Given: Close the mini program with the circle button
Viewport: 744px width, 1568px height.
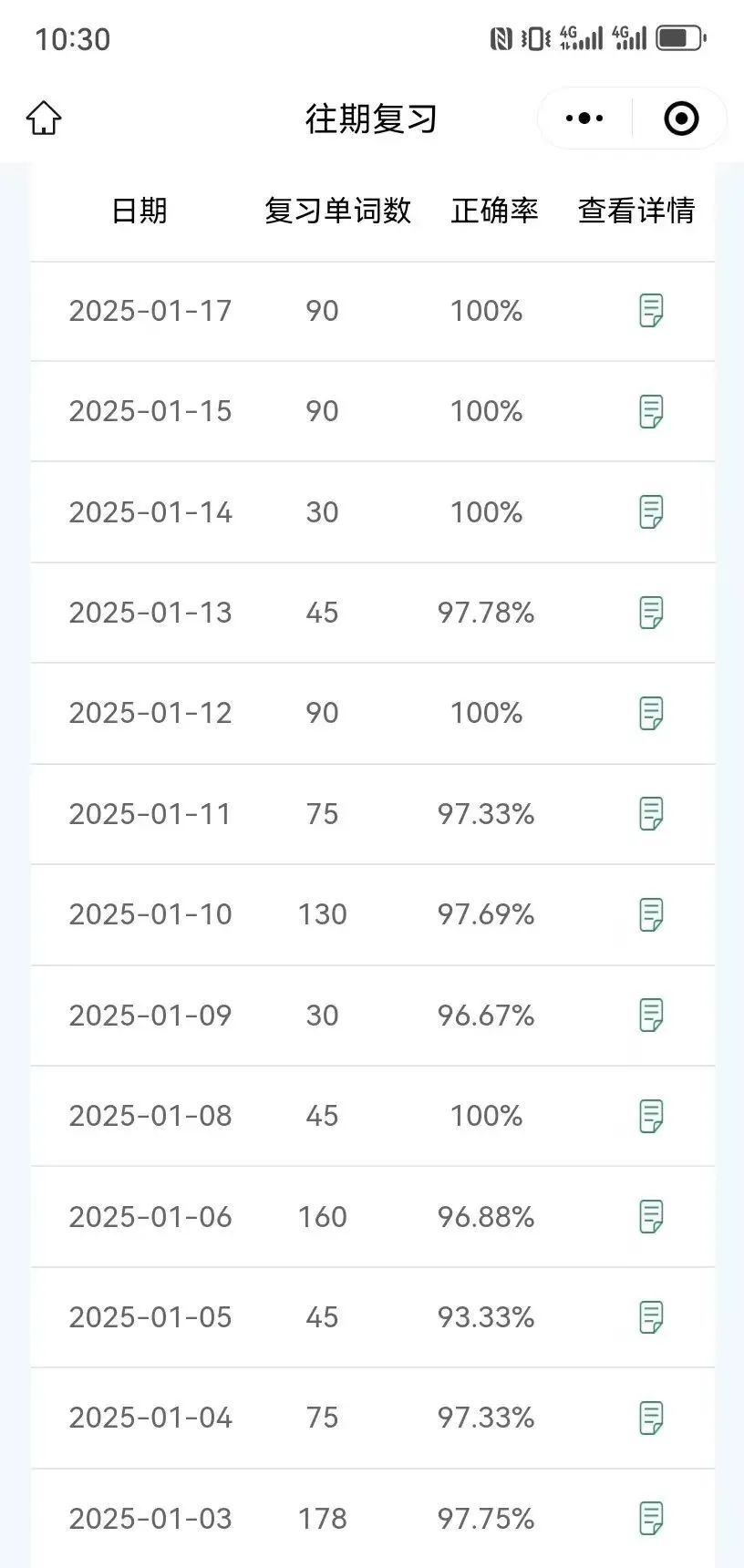Looking at the screenshot, I should [681, 119].
